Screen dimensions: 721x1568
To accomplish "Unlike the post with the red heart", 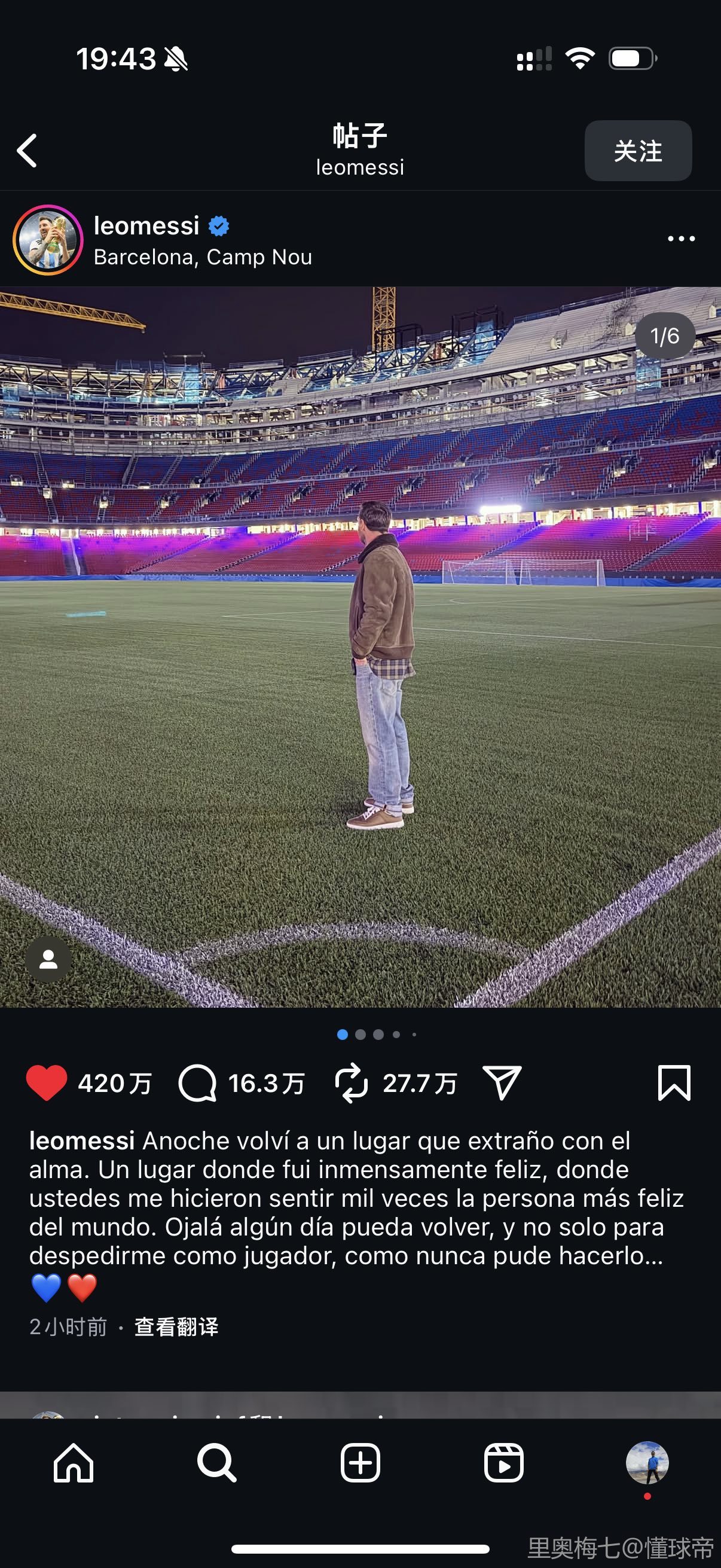I will 46,1083.
